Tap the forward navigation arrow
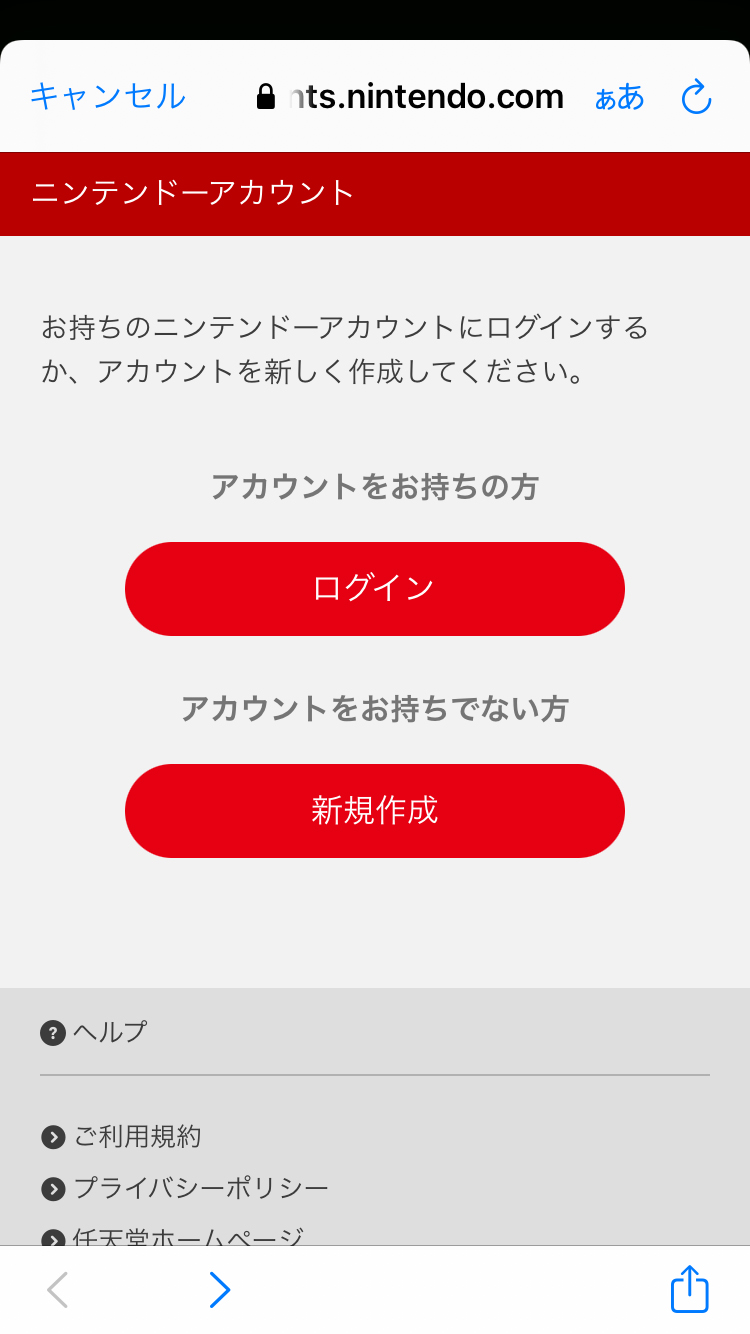 (219, 1289)
